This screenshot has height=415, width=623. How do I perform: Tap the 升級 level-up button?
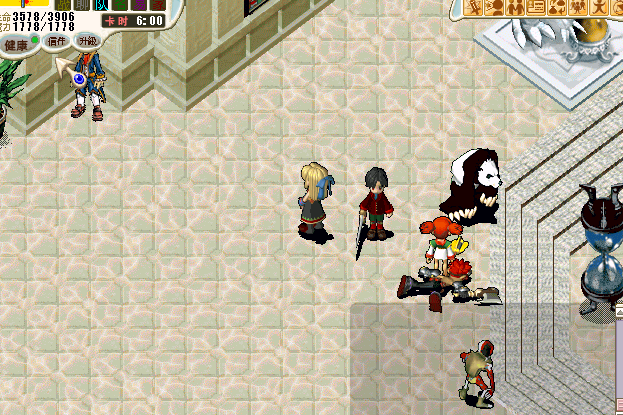(x=87, y=41)
